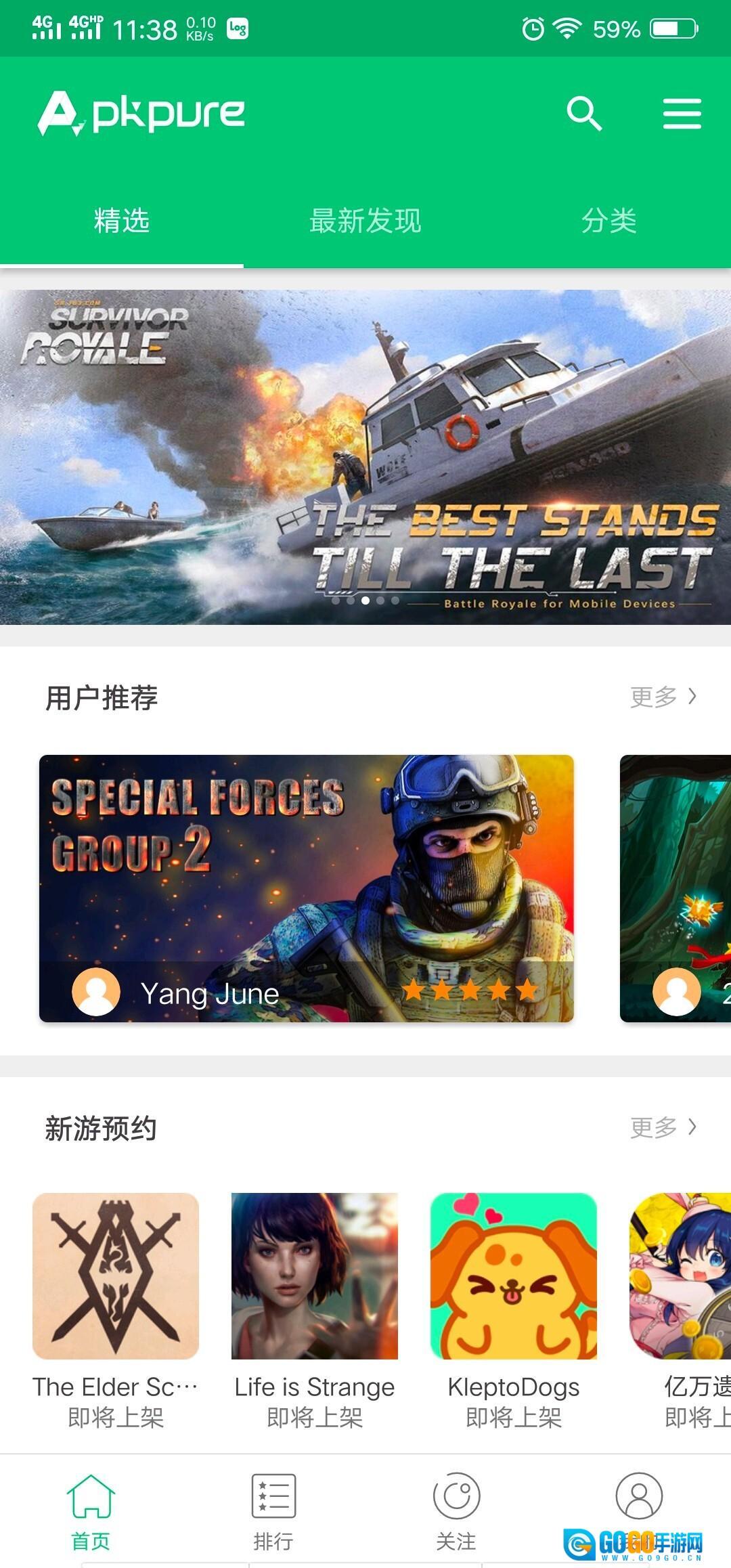Open The Elder Scrolls game

(x=116, y=1276)
